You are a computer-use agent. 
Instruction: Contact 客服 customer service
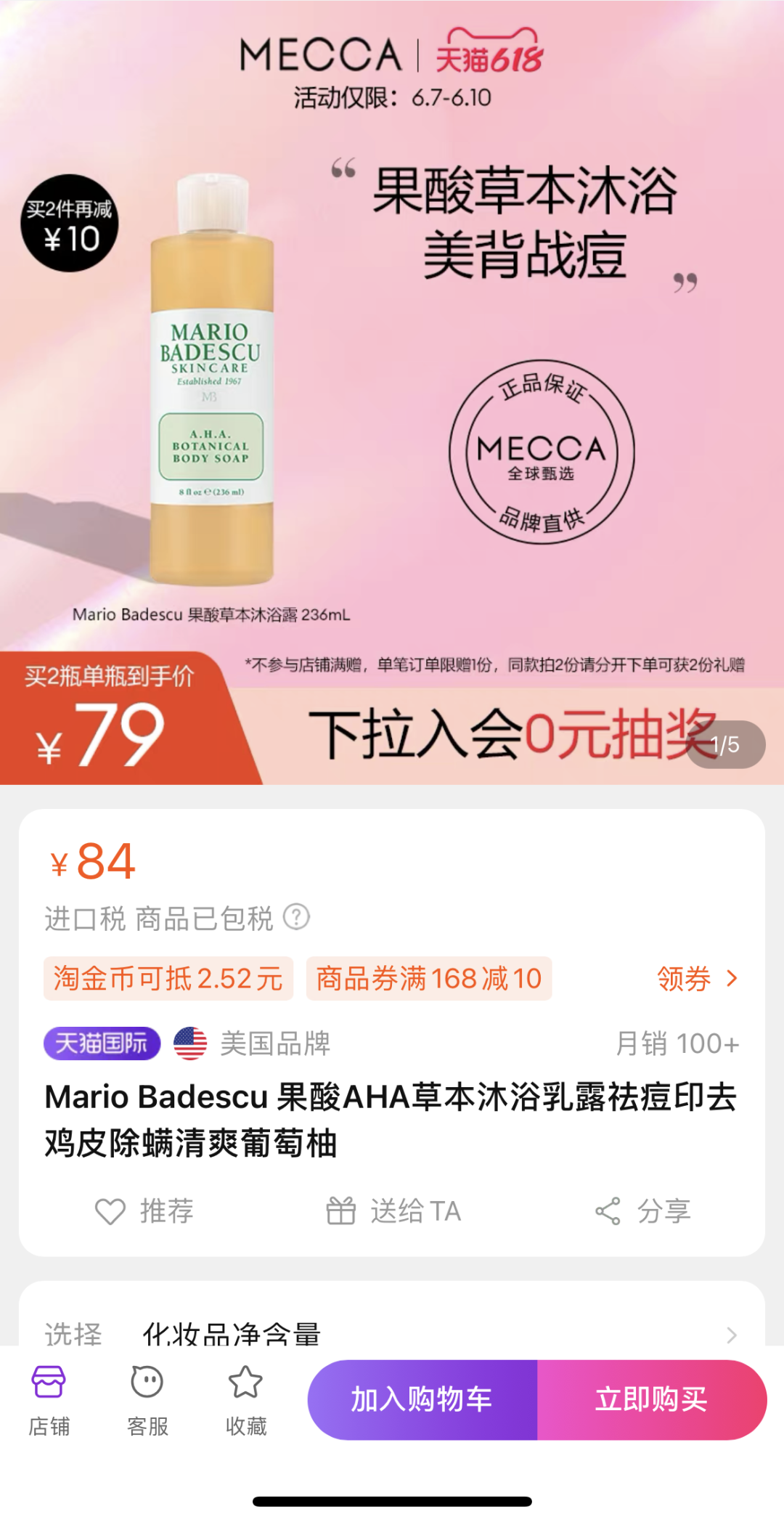pyautogui.click(x=147, y=1400)
